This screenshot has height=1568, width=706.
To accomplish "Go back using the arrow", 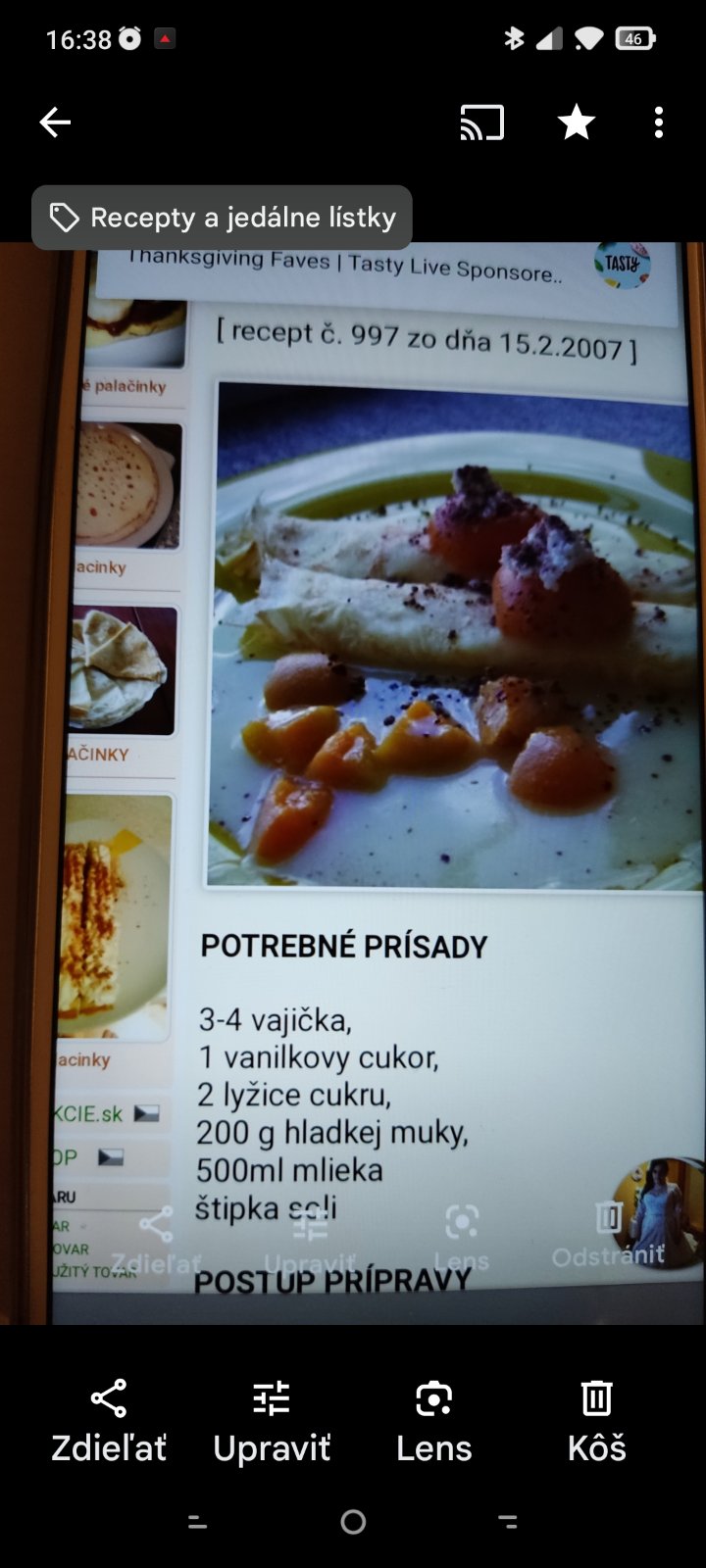I will click(55, 122).
